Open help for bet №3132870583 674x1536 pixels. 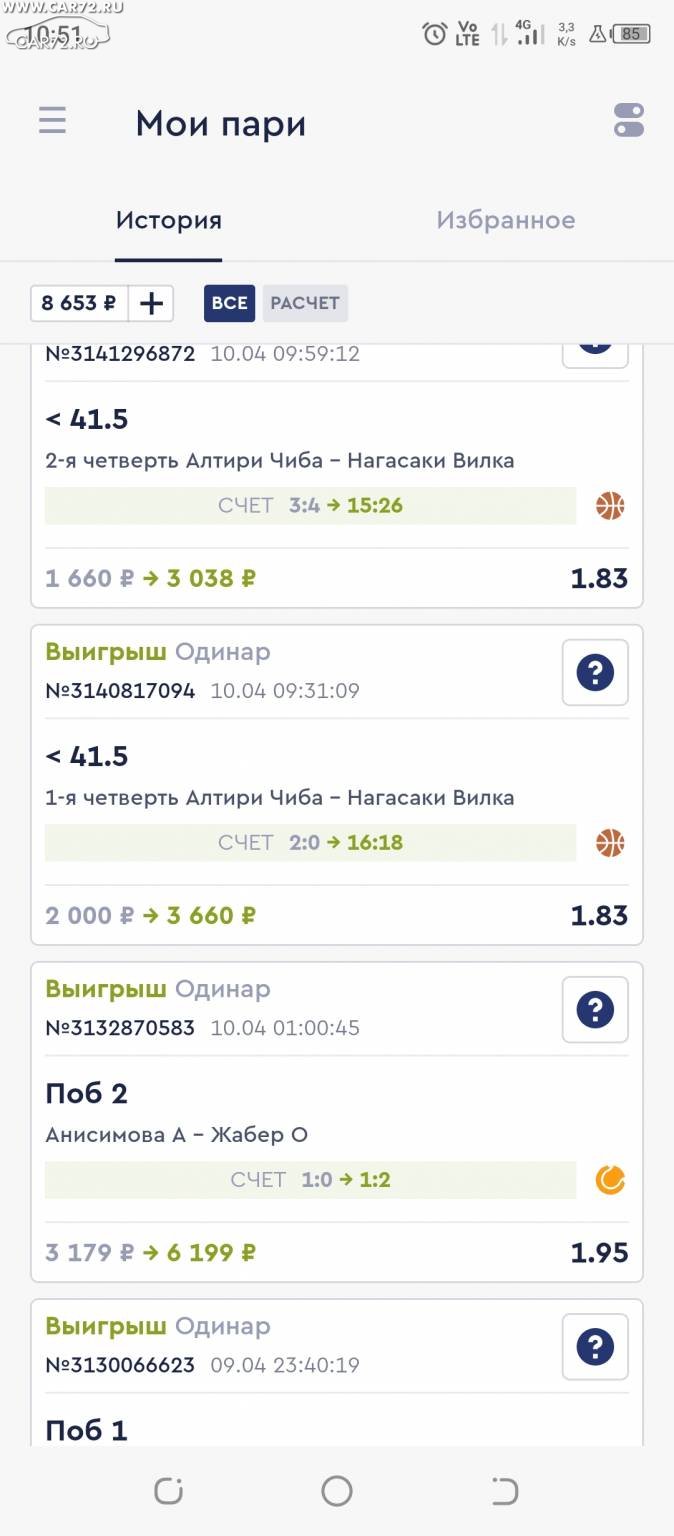pyautogui.click(x=595, y=1010)
